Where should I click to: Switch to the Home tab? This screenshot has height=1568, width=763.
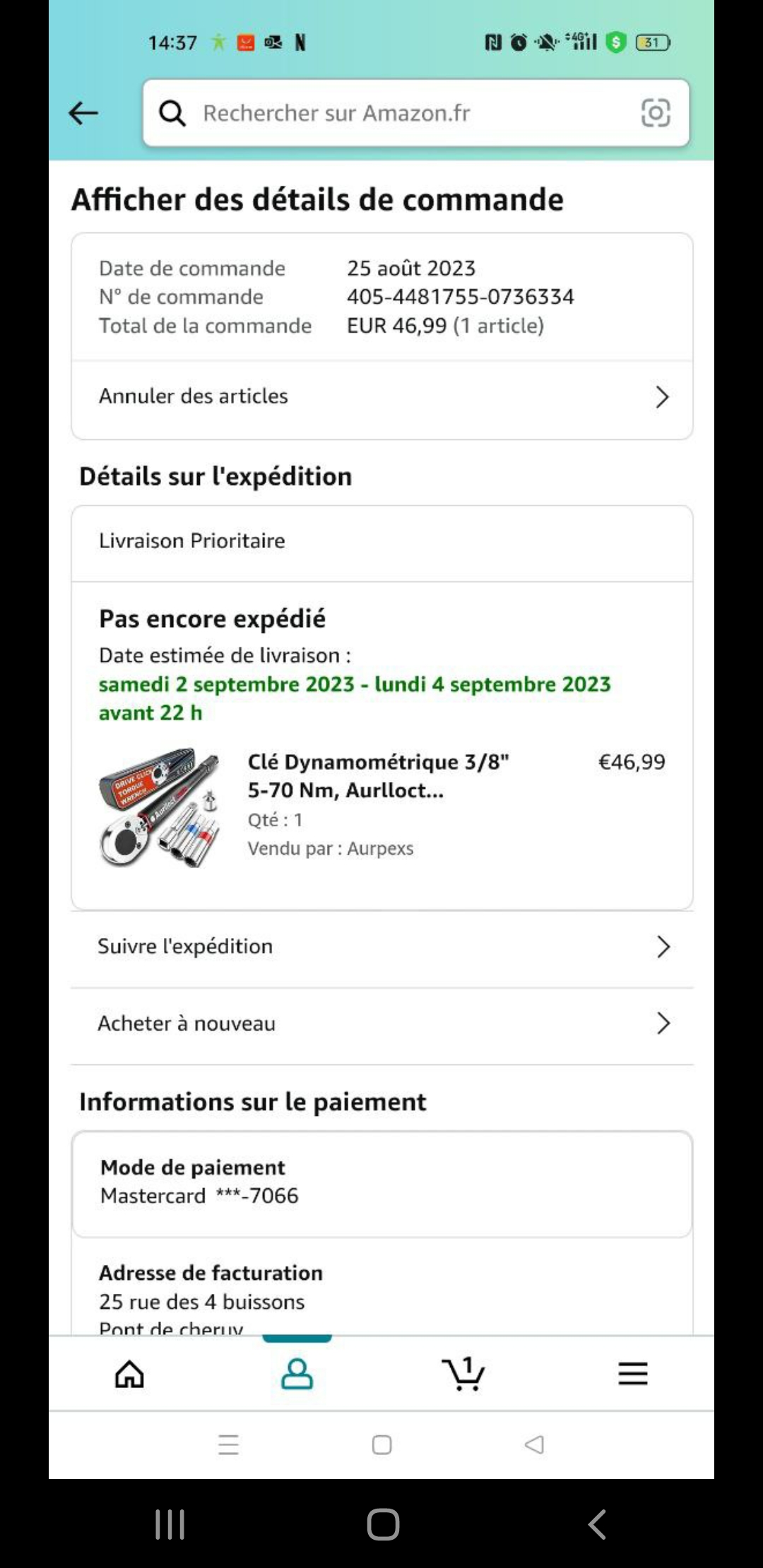coord(130,1374)
